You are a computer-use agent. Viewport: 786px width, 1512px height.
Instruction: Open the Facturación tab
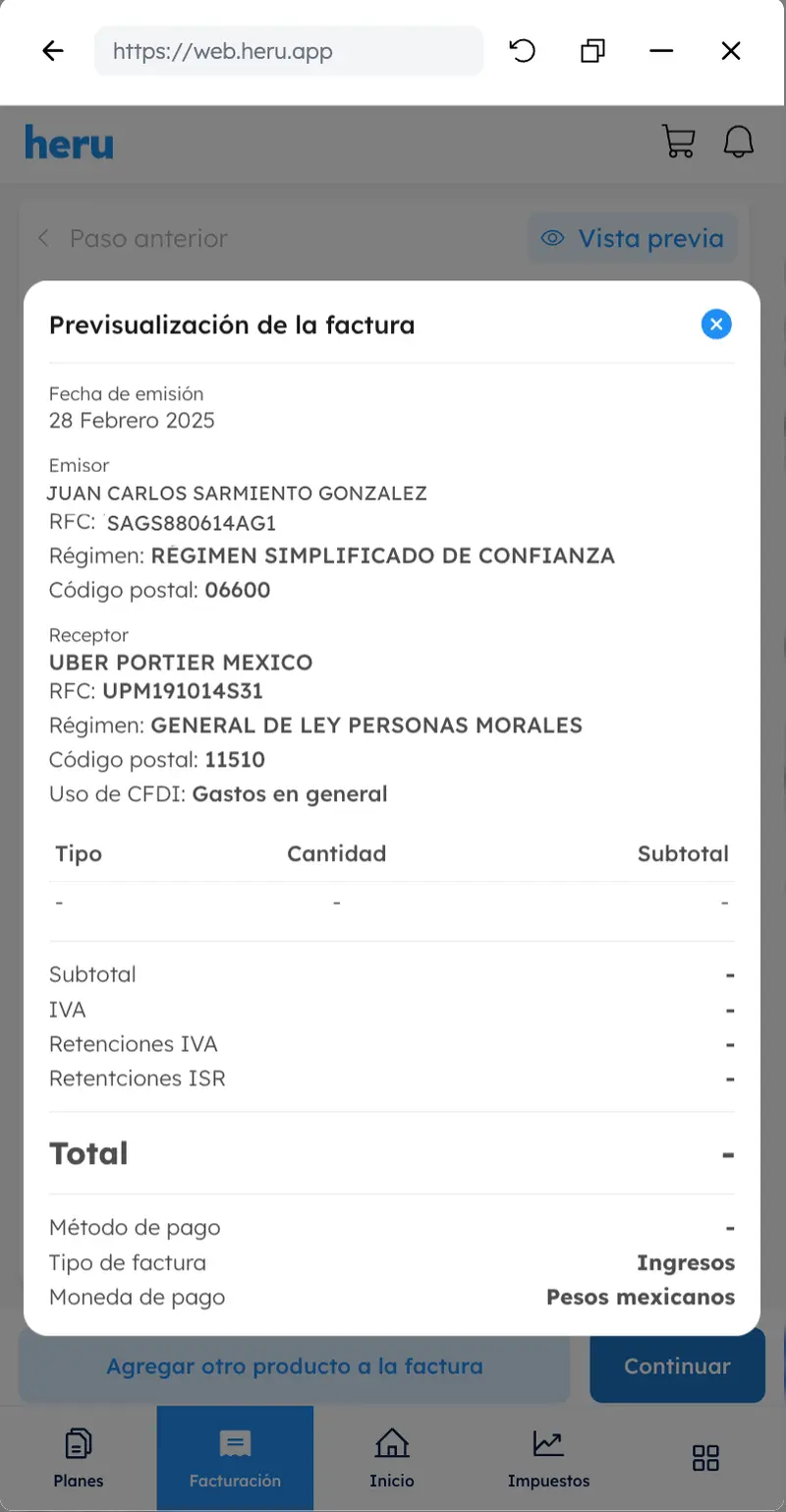[235, 1457]
